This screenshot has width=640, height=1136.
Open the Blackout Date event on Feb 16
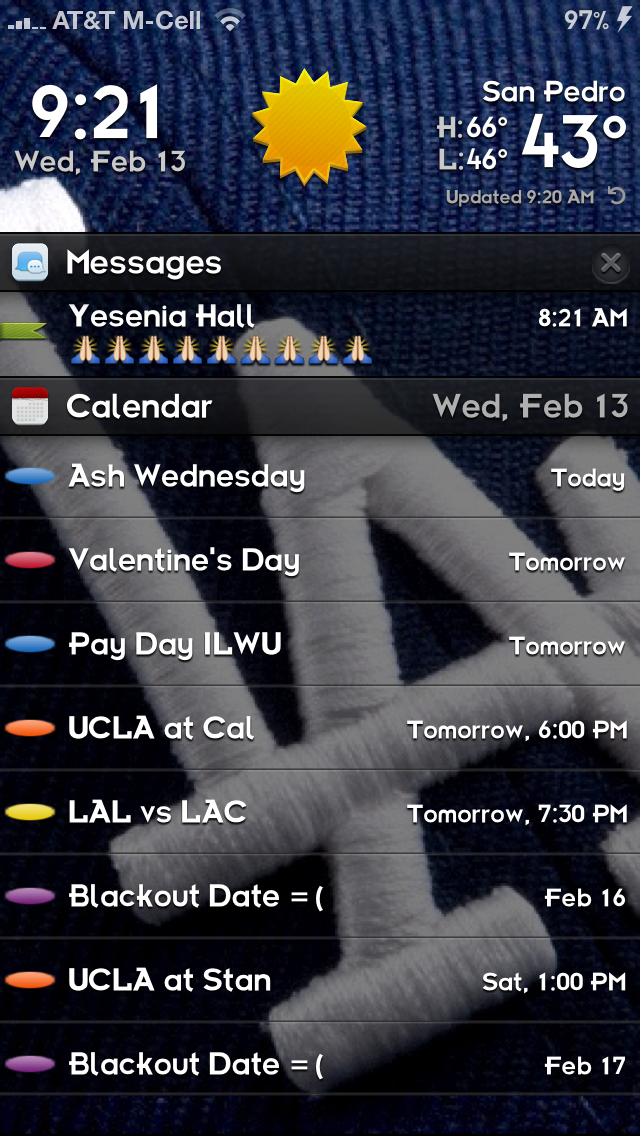point(320,896)
